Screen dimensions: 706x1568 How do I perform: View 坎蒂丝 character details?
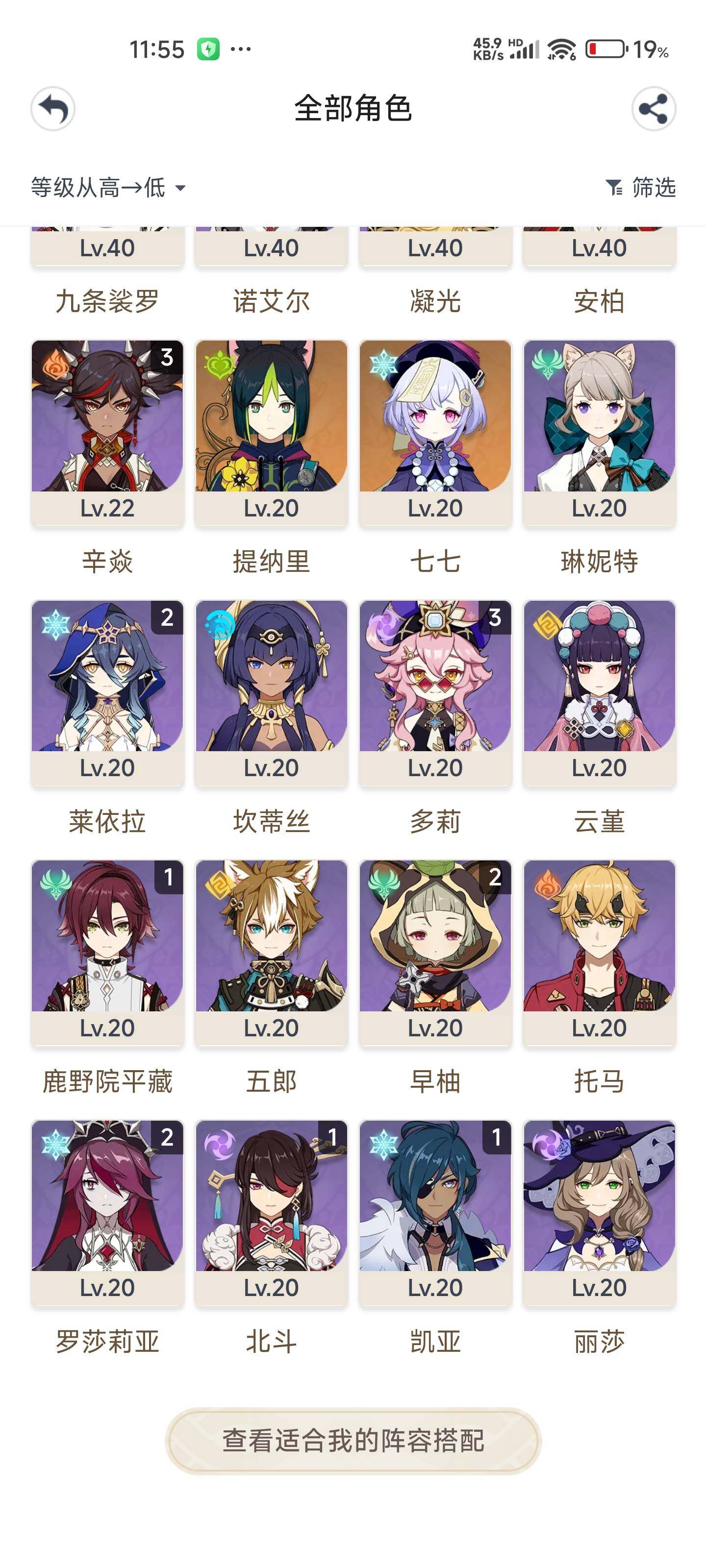click(x=271, y=692)
